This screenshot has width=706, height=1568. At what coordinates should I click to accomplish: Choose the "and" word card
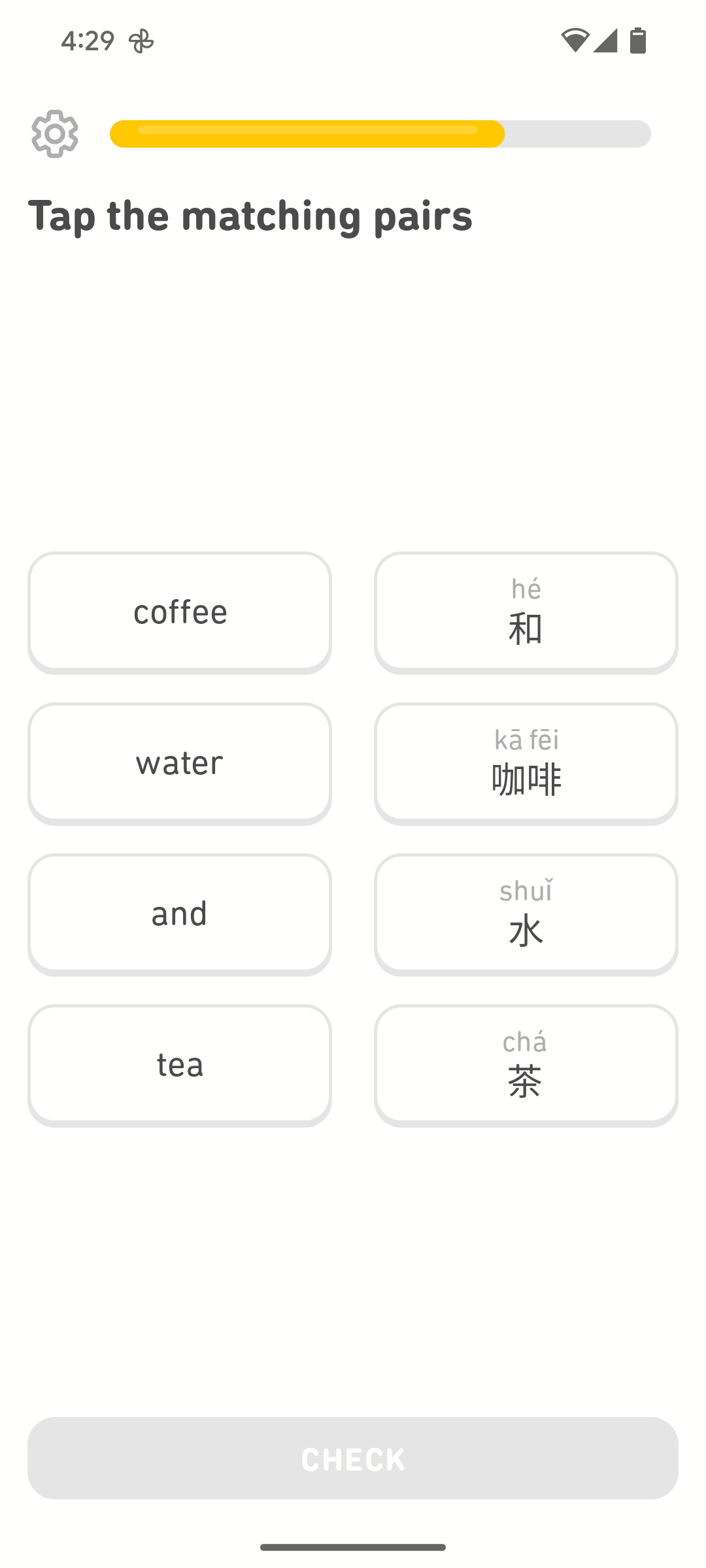click(x=180, y=915)
